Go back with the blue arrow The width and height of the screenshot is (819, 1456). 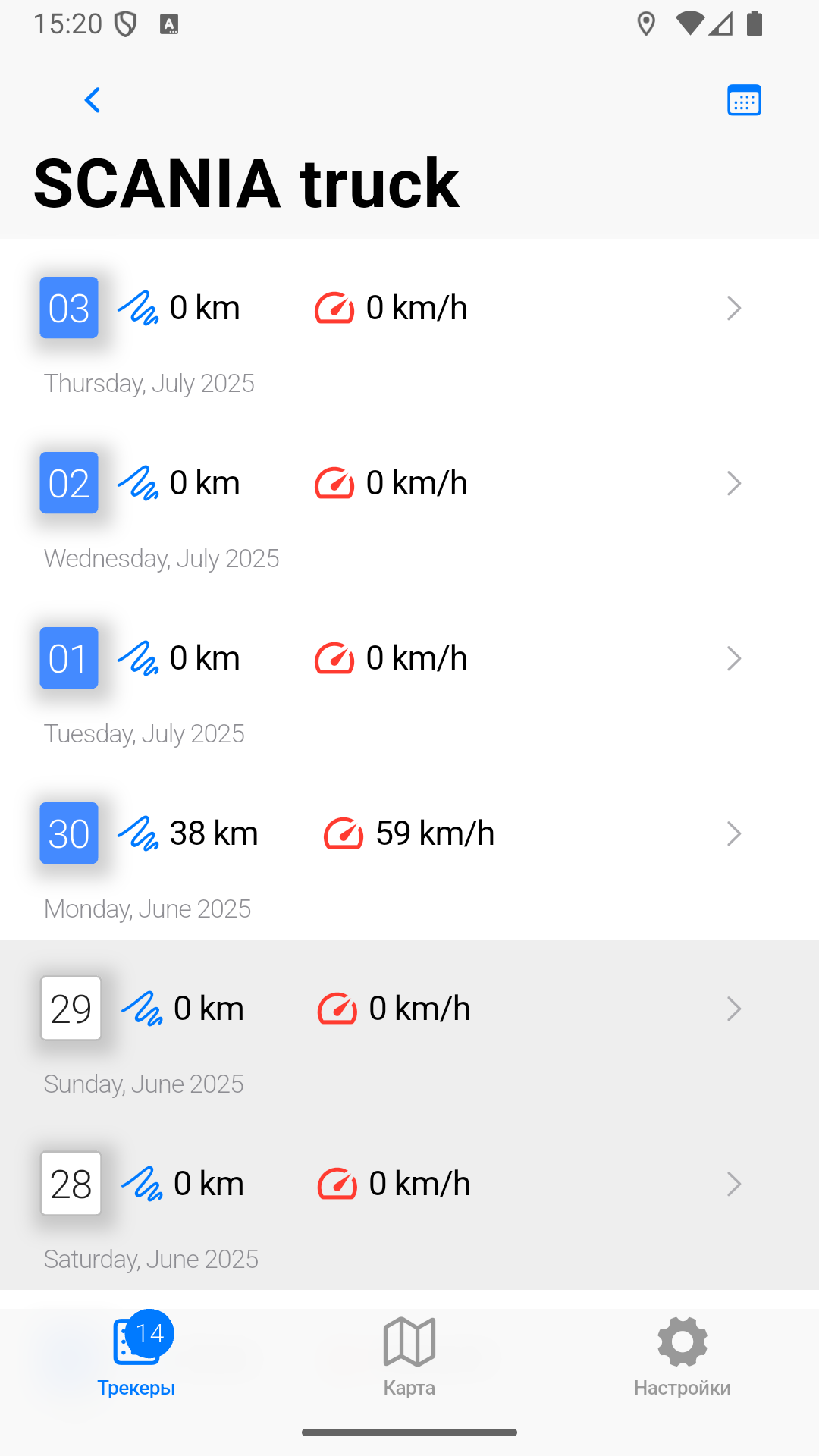click(x=93, y=100)
